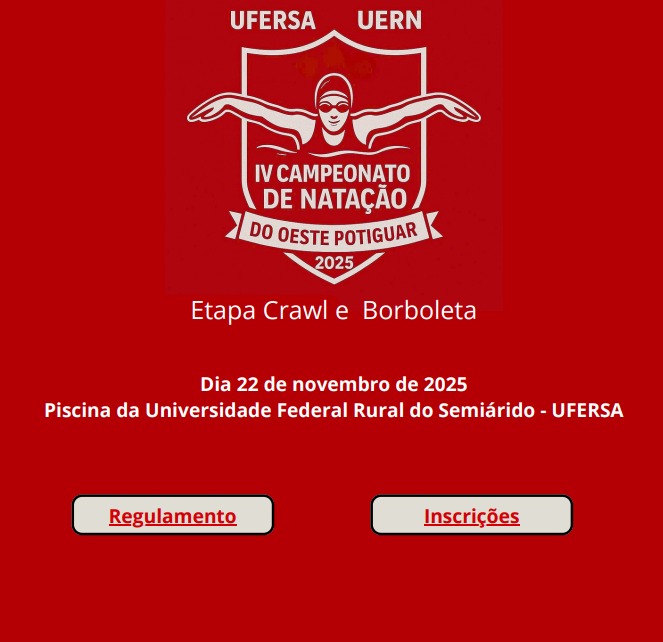Open the Inscrições registration button
The height and width of the screenshot is (642, 663).
tap(472, 516)
